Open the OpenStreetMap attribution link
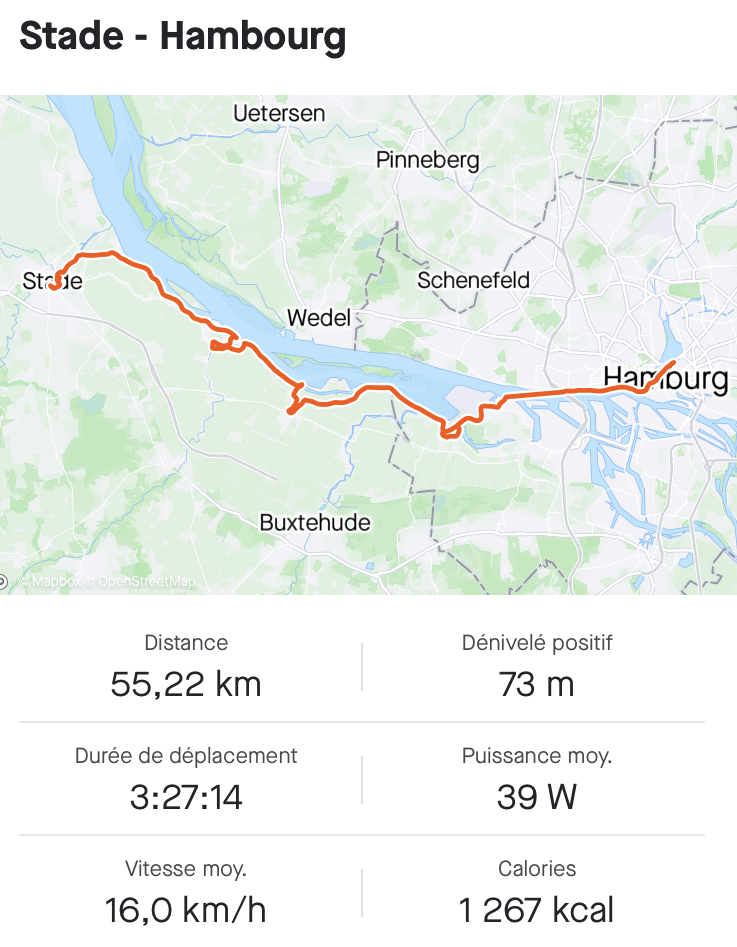 (146, 581)
